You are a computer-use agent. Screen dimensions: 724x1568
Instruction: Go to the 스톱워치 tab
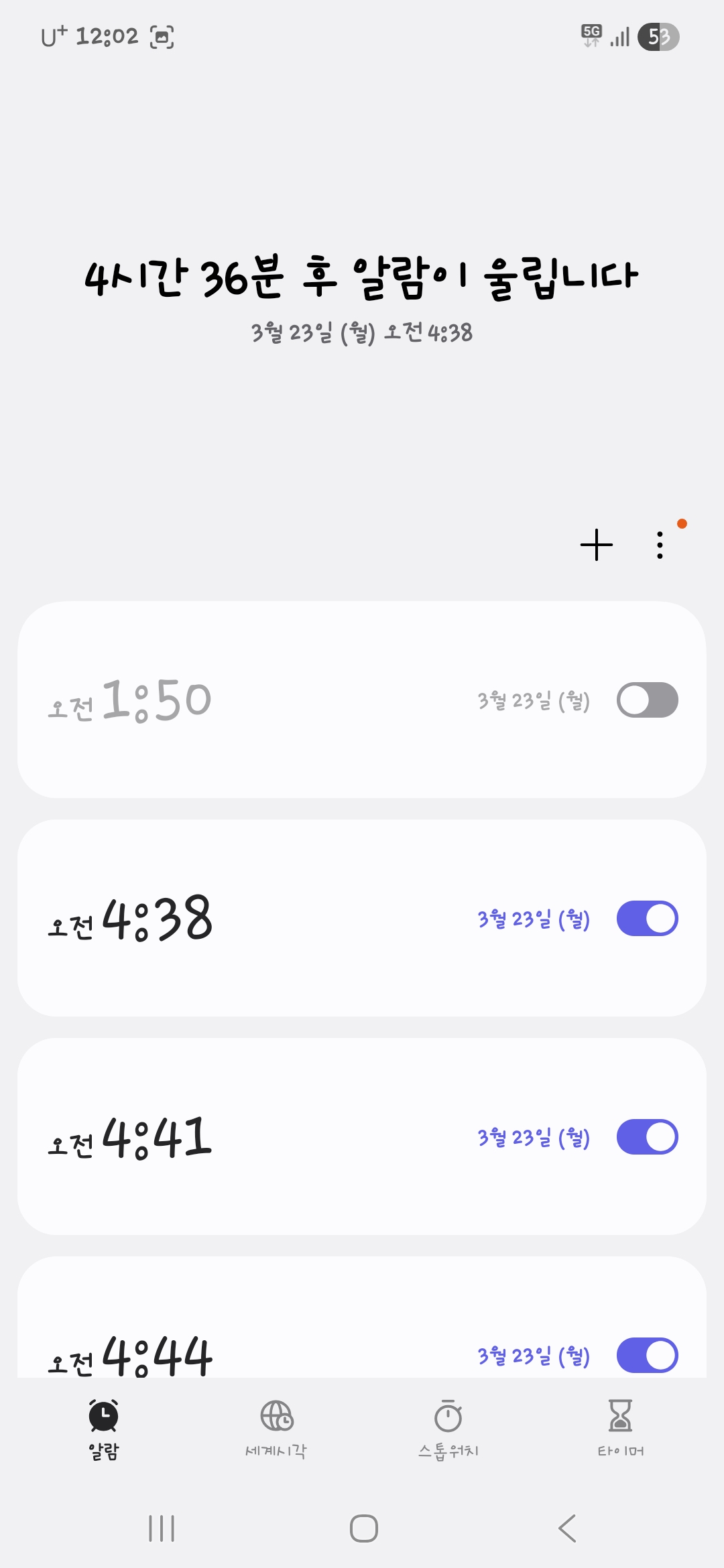448,1429
